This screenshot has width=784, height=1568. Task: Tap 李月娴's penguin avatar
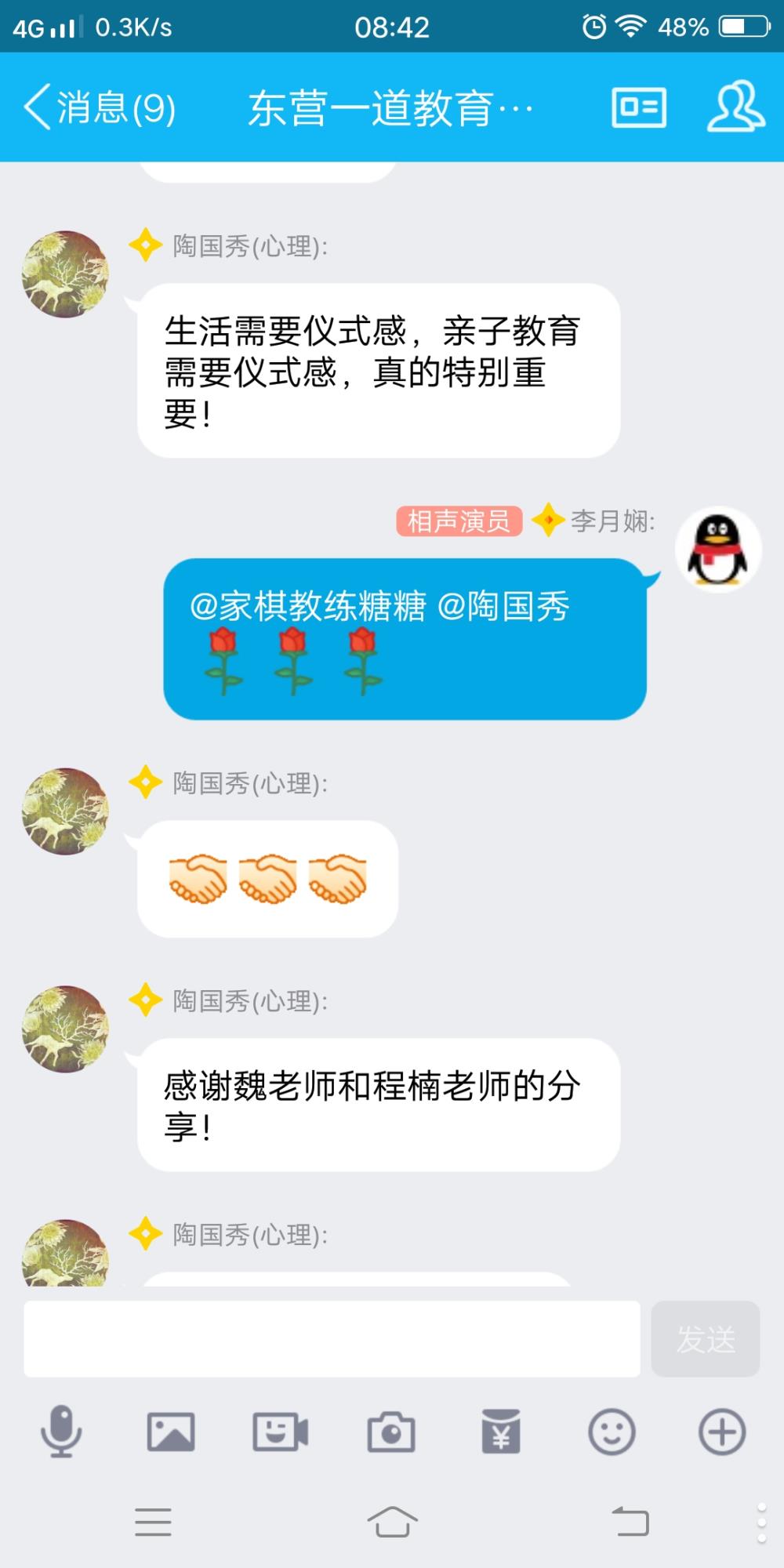pos(718,550)
